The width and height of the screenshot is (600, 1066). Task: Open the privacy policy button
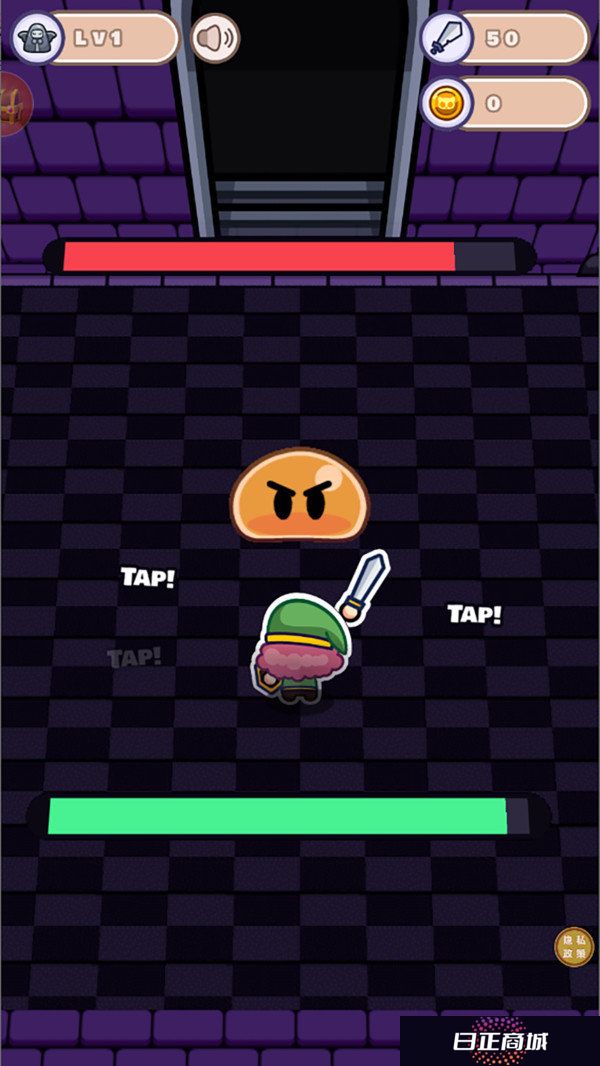tap(574, 947)
